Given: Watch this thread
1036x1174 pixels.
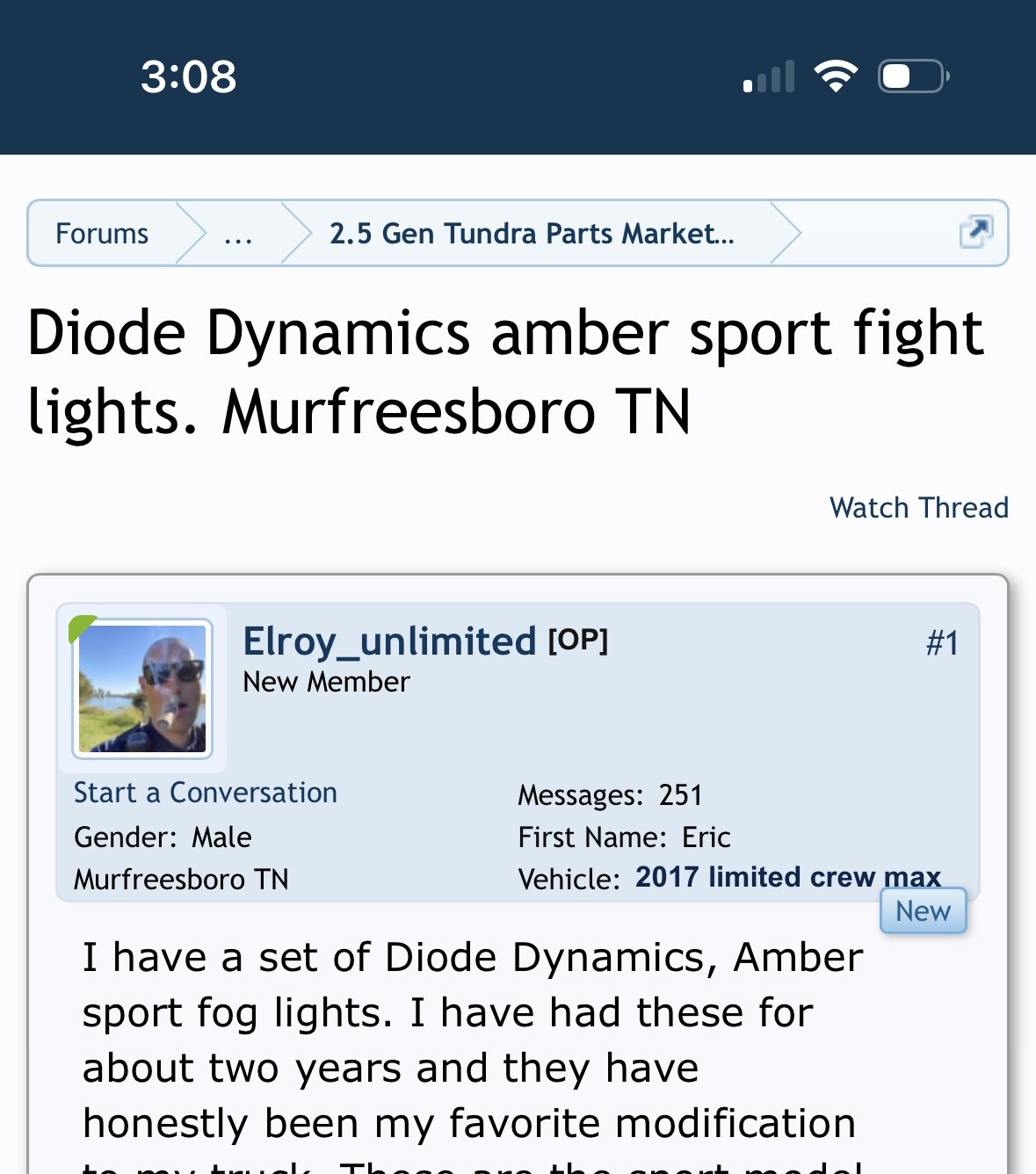Looking at the screenshot, I should tap(918, 508).
